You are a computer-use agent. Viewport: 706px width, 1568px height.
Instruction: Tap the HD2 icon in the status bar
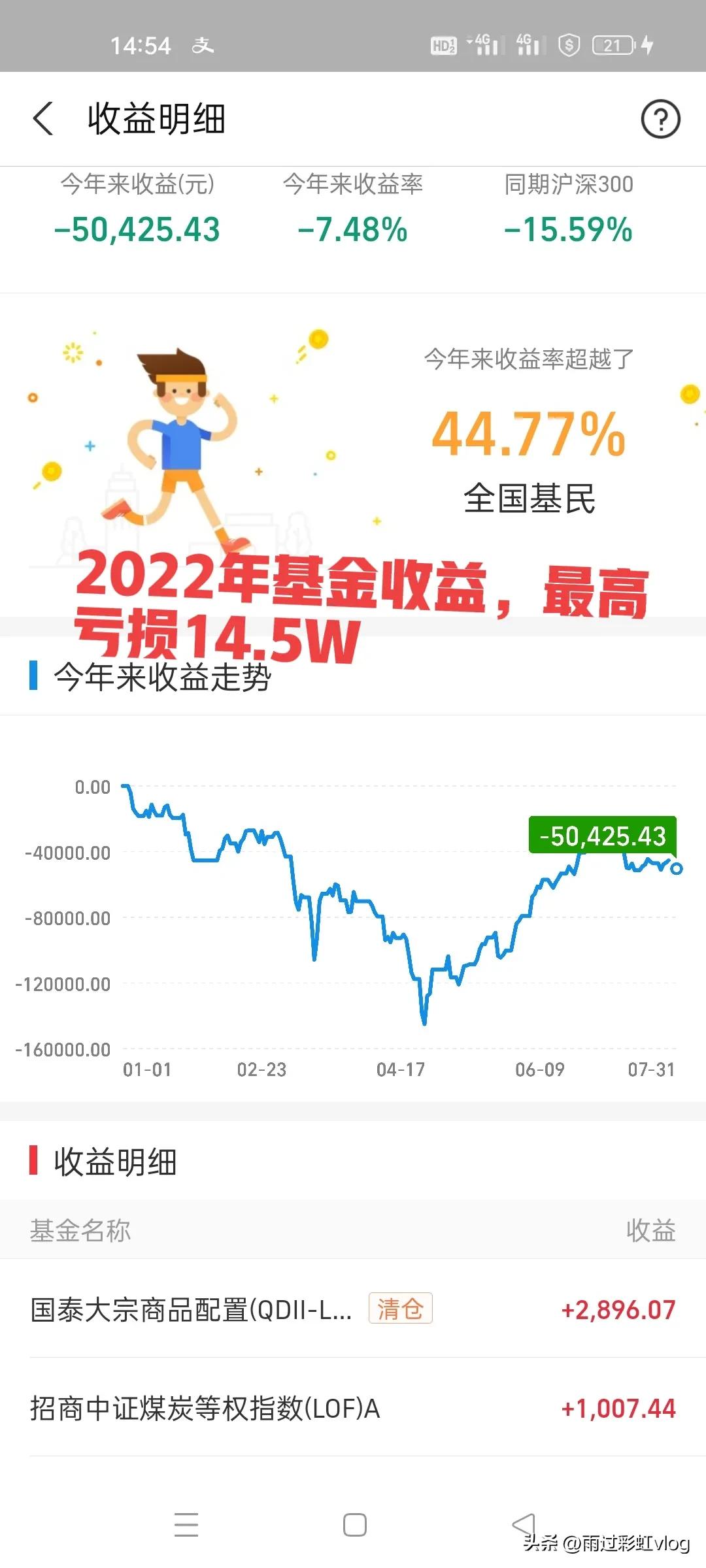pyautogui.click(x=443, y=46)
